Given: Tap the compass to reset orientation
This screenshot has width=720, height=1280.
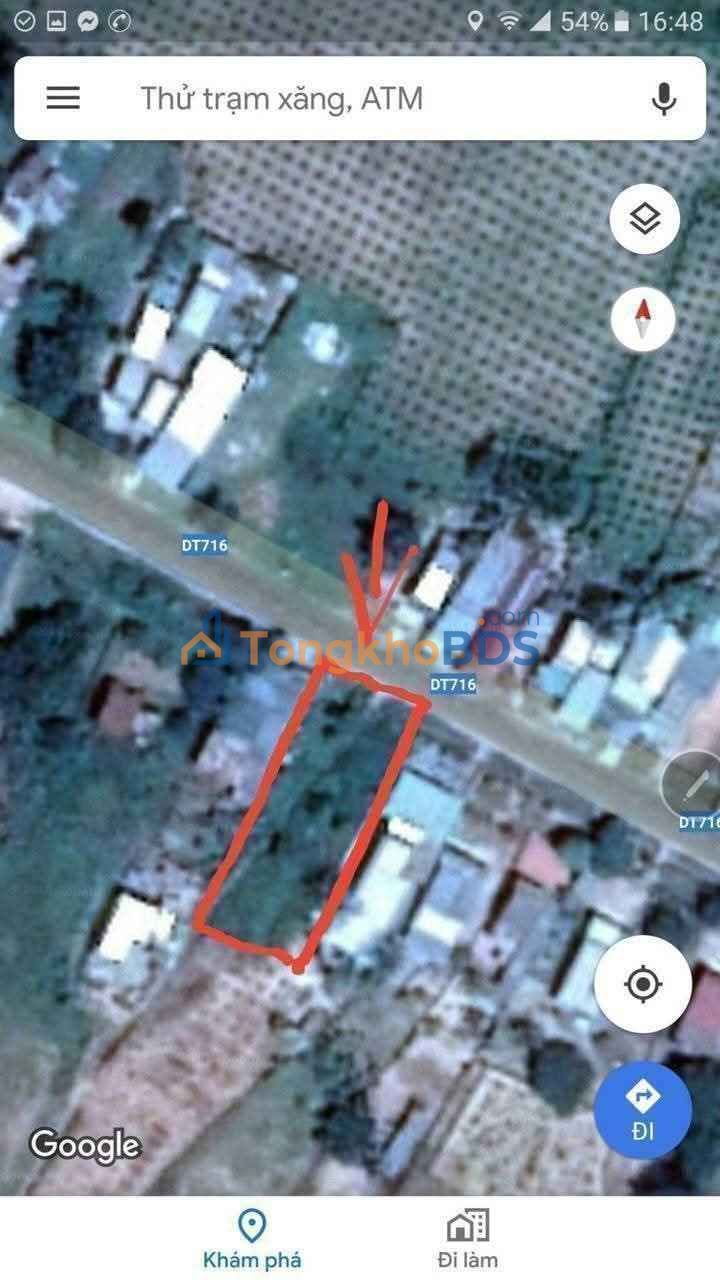Looking at the screenshot, I should pos(645,319).
